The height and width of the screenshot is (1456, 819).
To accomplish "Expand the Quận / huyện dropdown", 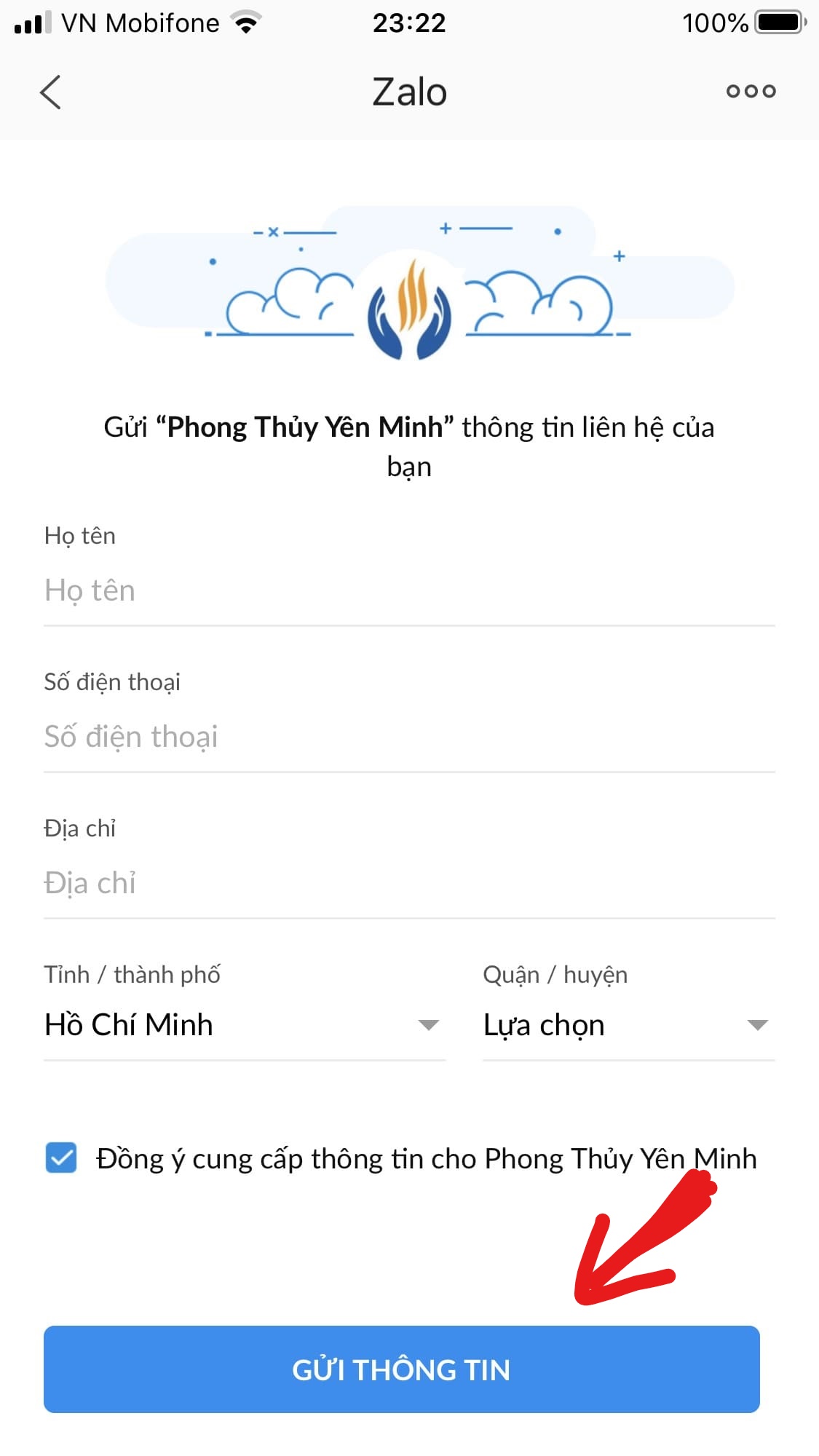I will (x=628, y=1025).
